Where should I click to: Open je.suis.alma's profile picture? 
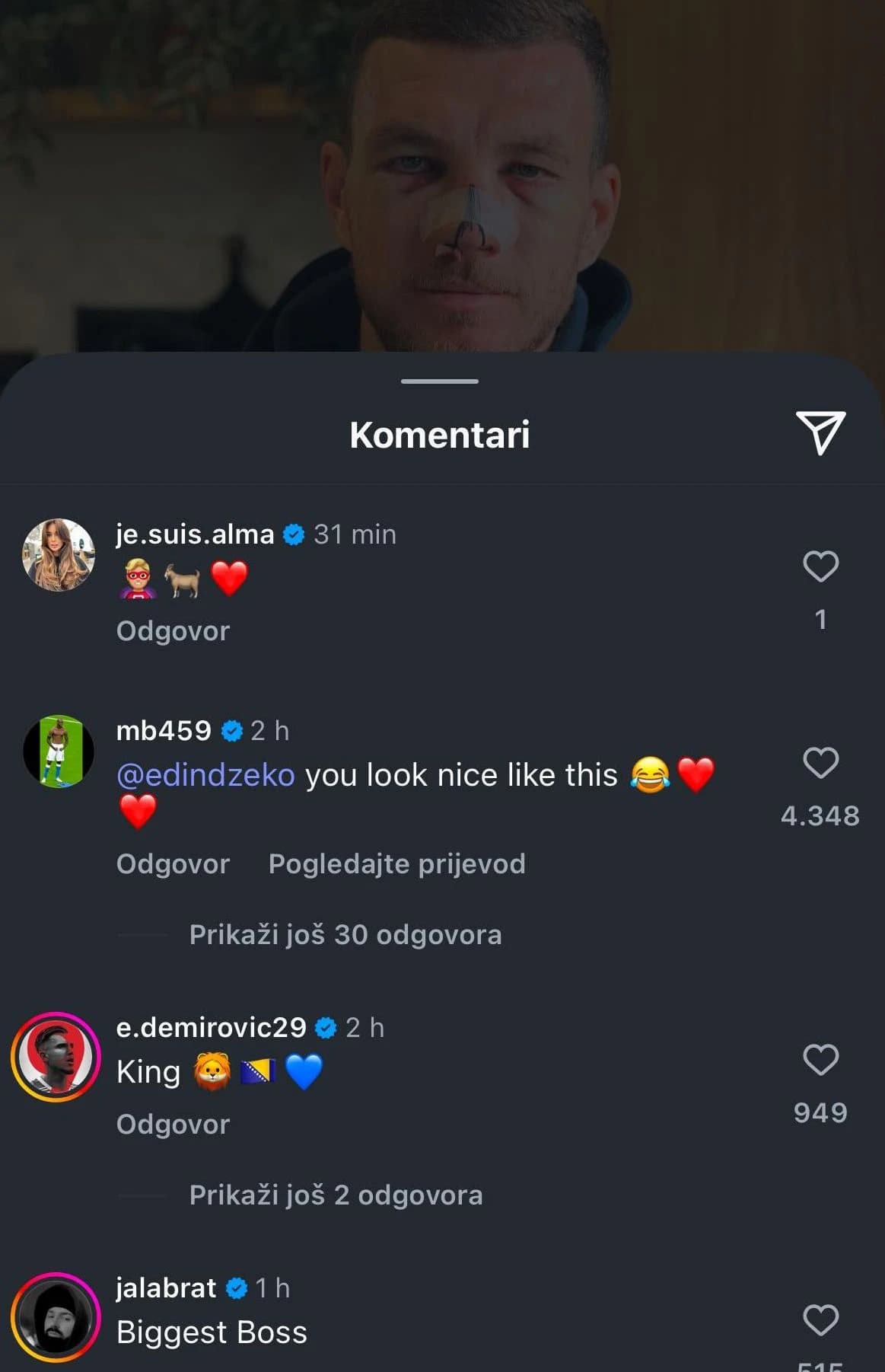tap(59, 555)
